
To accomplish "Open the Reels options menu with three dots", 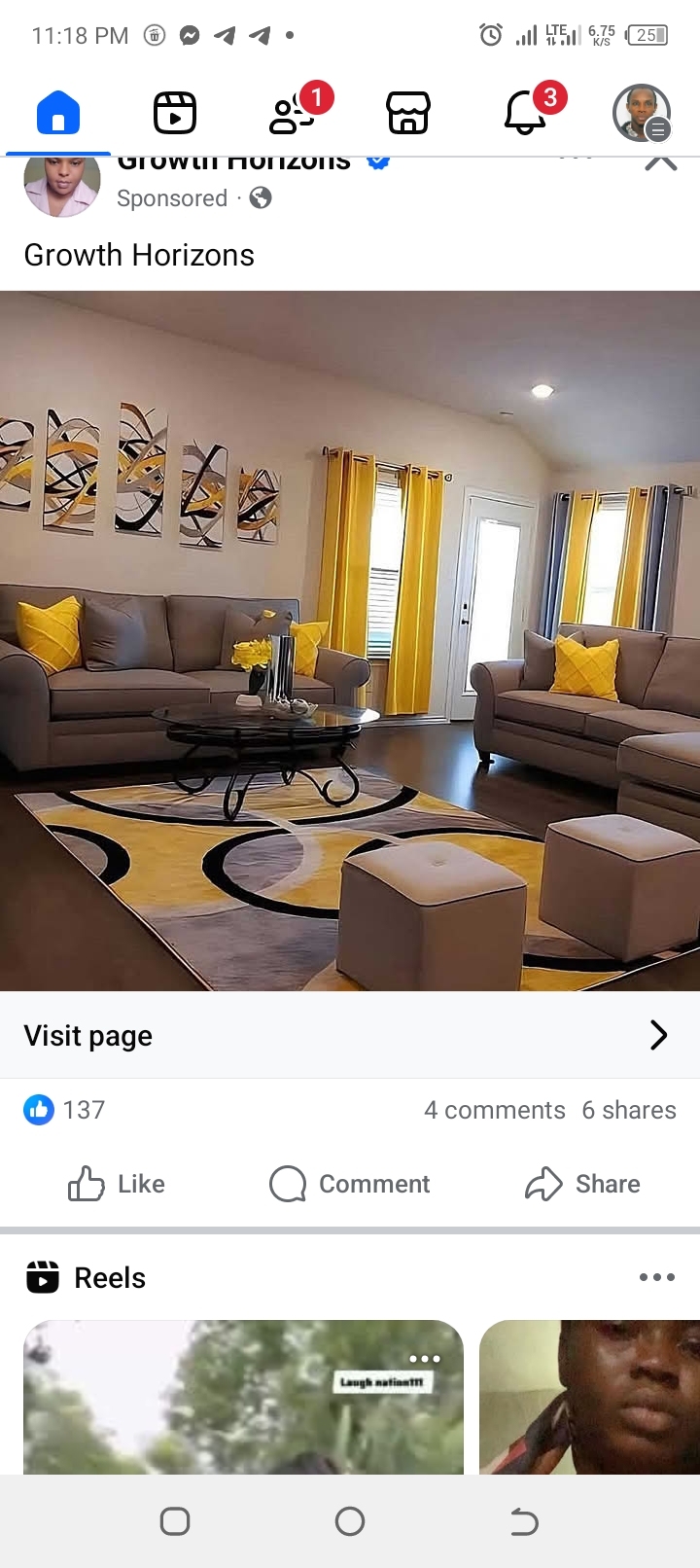I will 657,1276.
